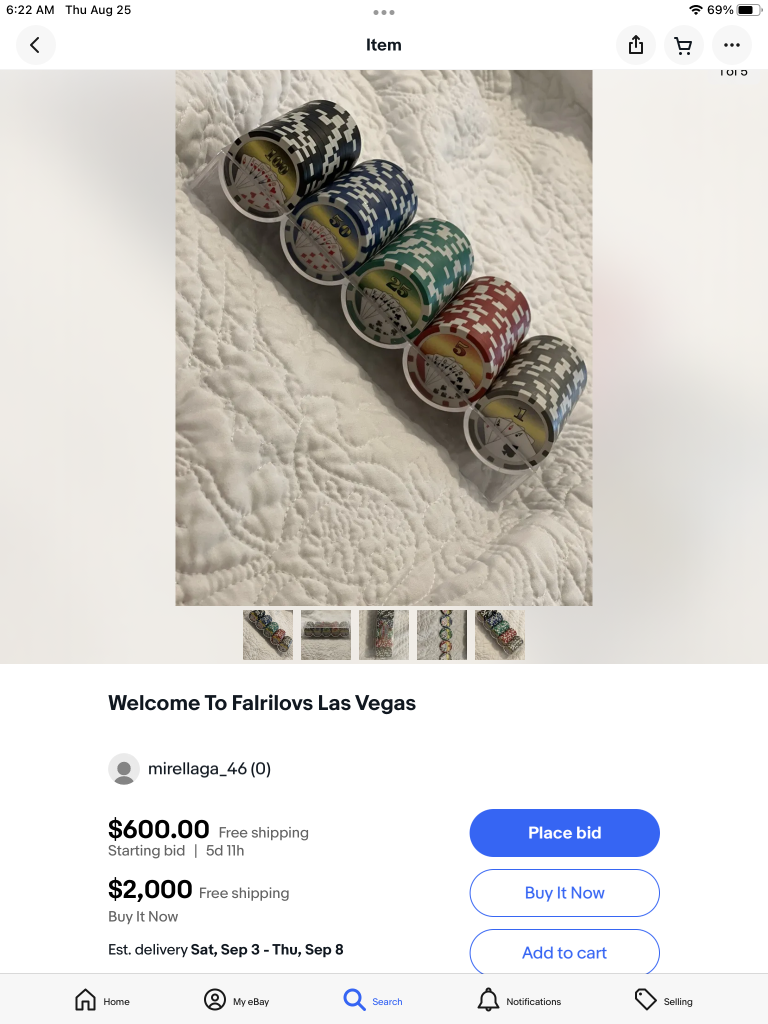Open the overflow menu
768x1024 pixels.
coord(732,45)
